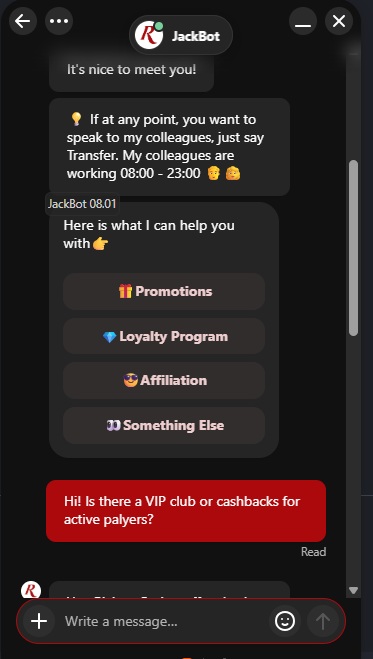373x659 pixels.
Task: Minimize the chat window
Action: [303, 21]
